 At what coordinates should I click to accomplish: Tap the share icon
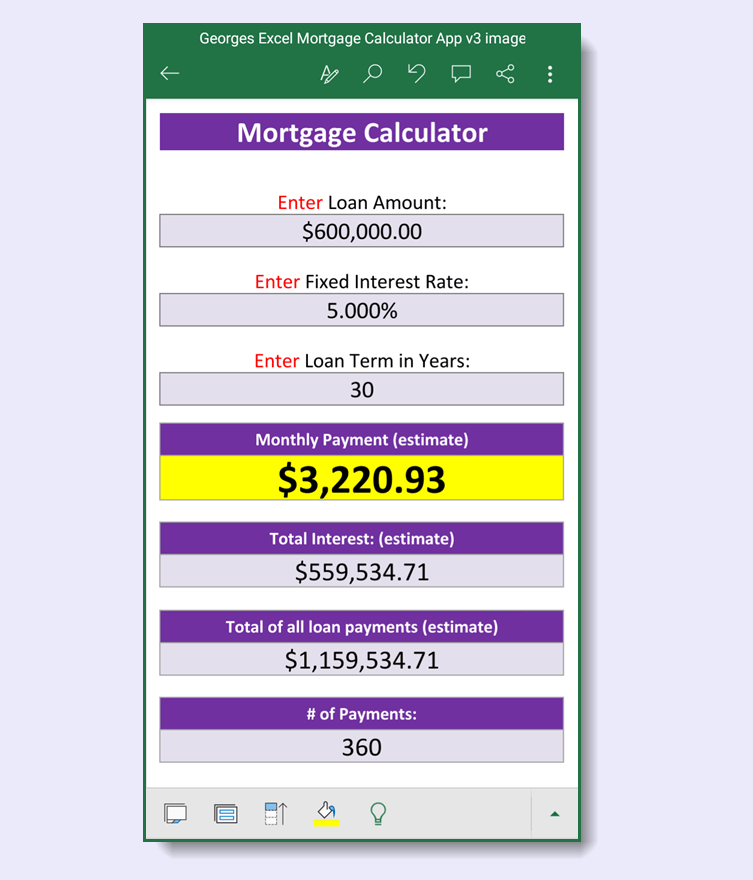click(505, 73)
